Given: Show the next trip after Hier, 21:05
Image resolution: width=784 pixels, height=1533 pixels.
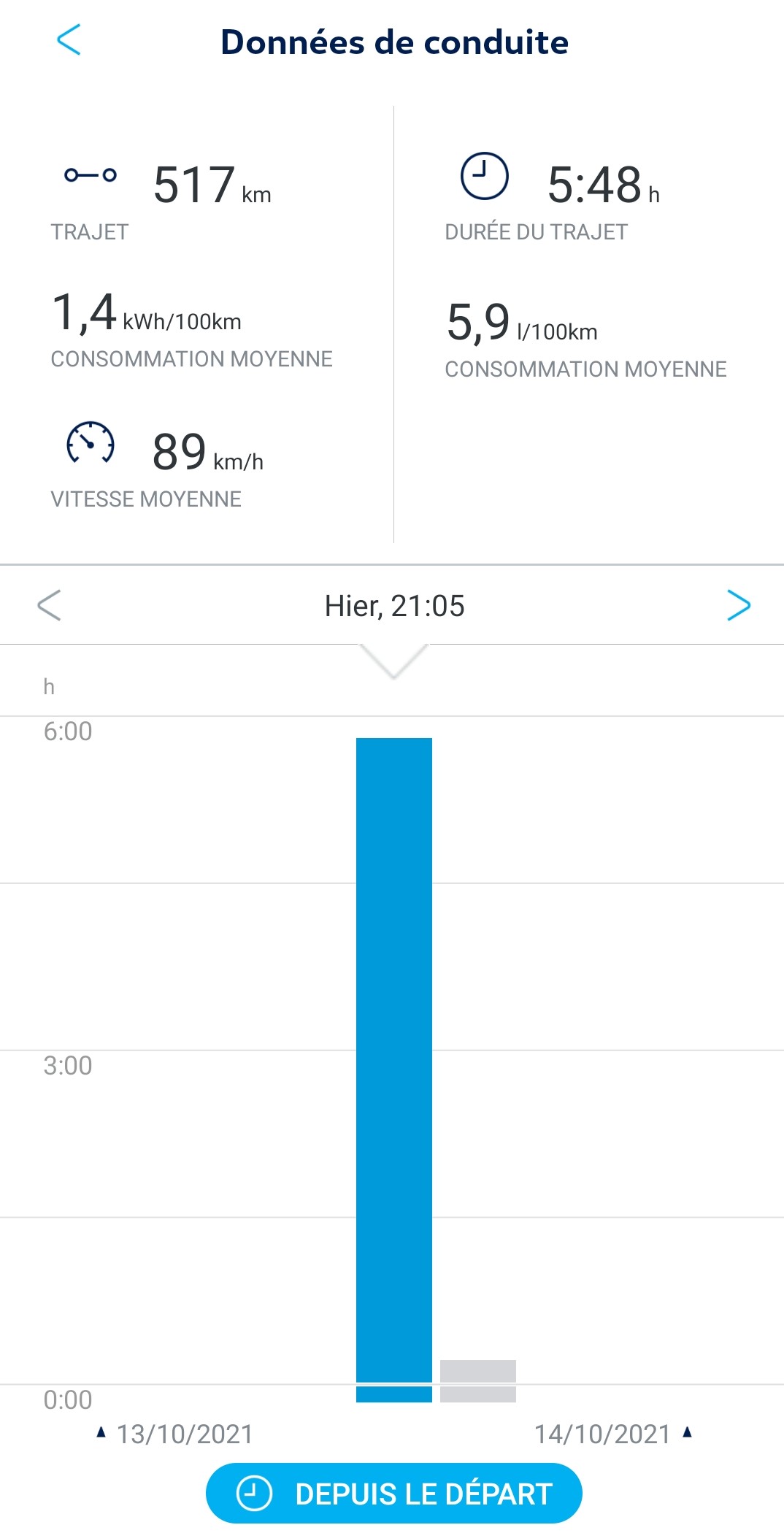Looking at the screenshot, I should [x=739, y=605].
